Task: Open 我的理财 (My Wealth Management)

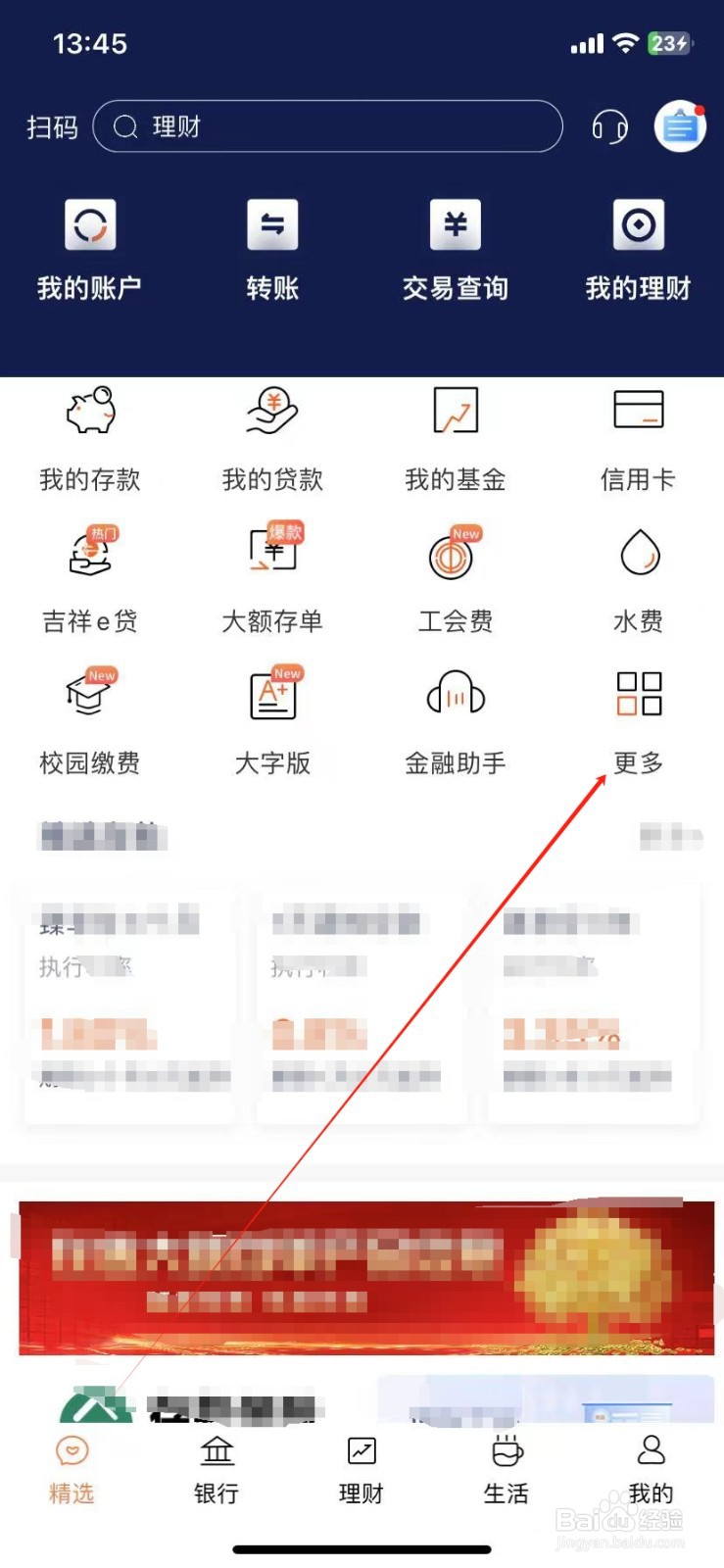Action: (x=637, y=248)
